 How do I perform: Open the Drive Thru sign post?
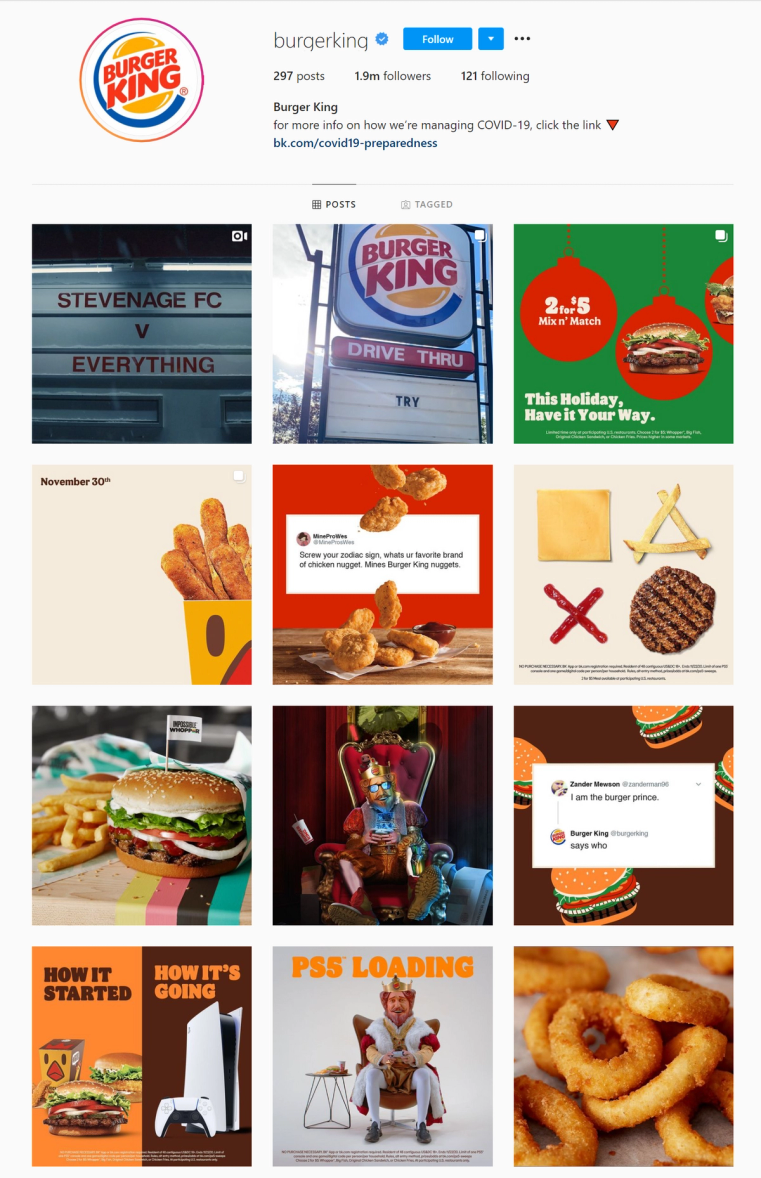tap(382, 333)
